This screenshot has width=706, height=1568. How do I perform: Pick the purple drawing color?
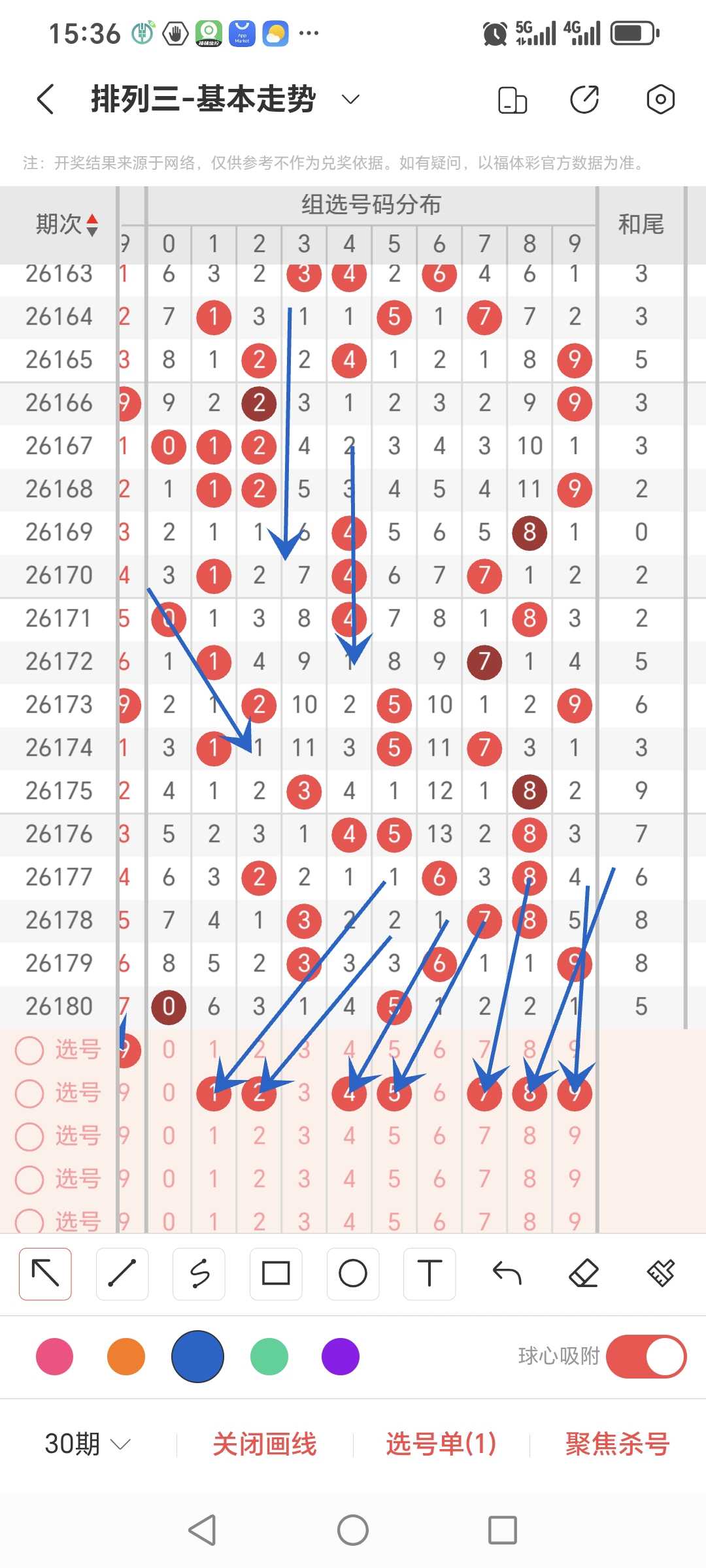click(x=341, y=1356)
